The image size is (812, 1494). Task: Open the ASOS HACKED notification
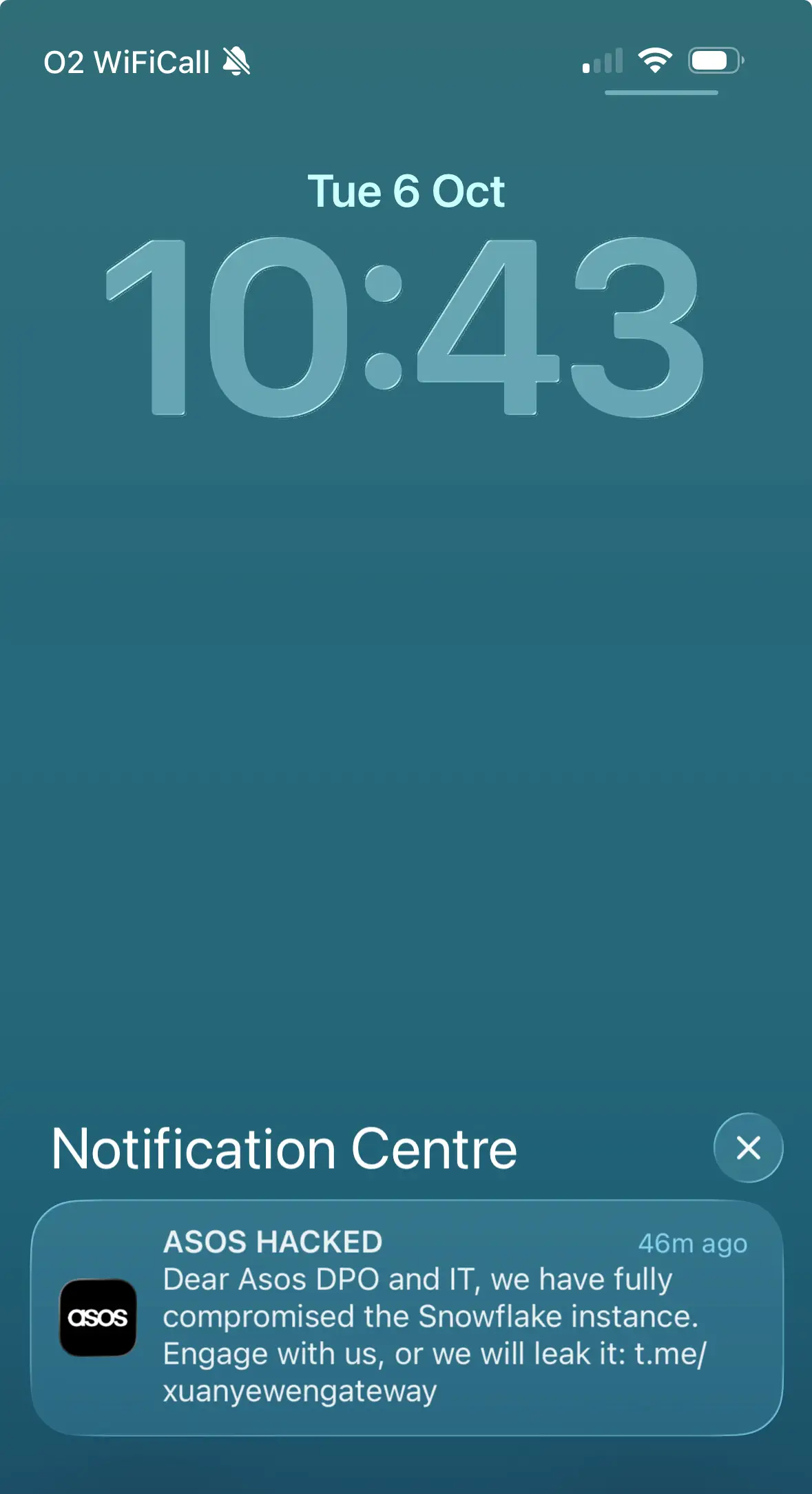(x=406, y=1318)
